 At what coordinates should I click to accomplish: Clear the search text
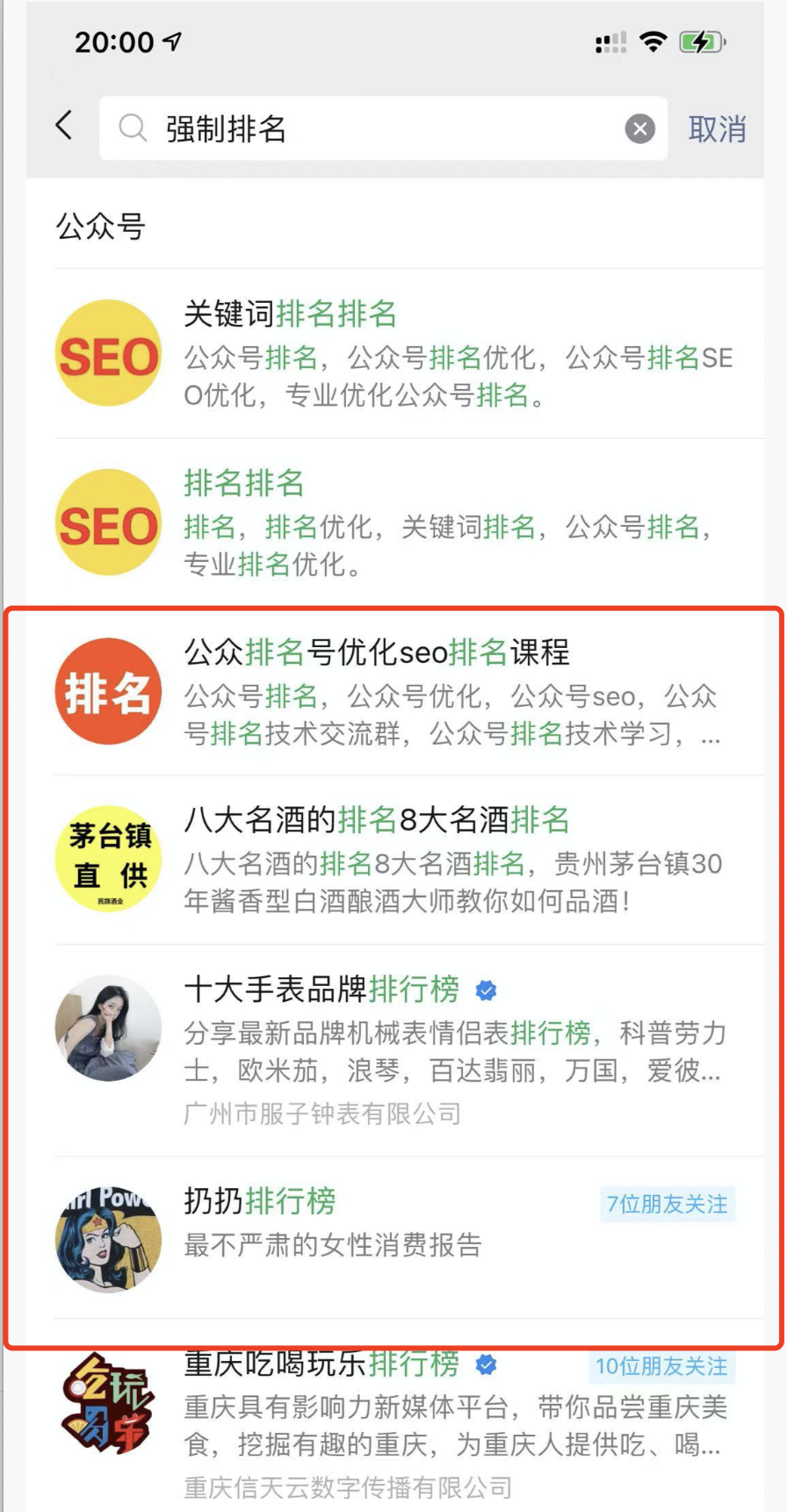tap(639, 129)
